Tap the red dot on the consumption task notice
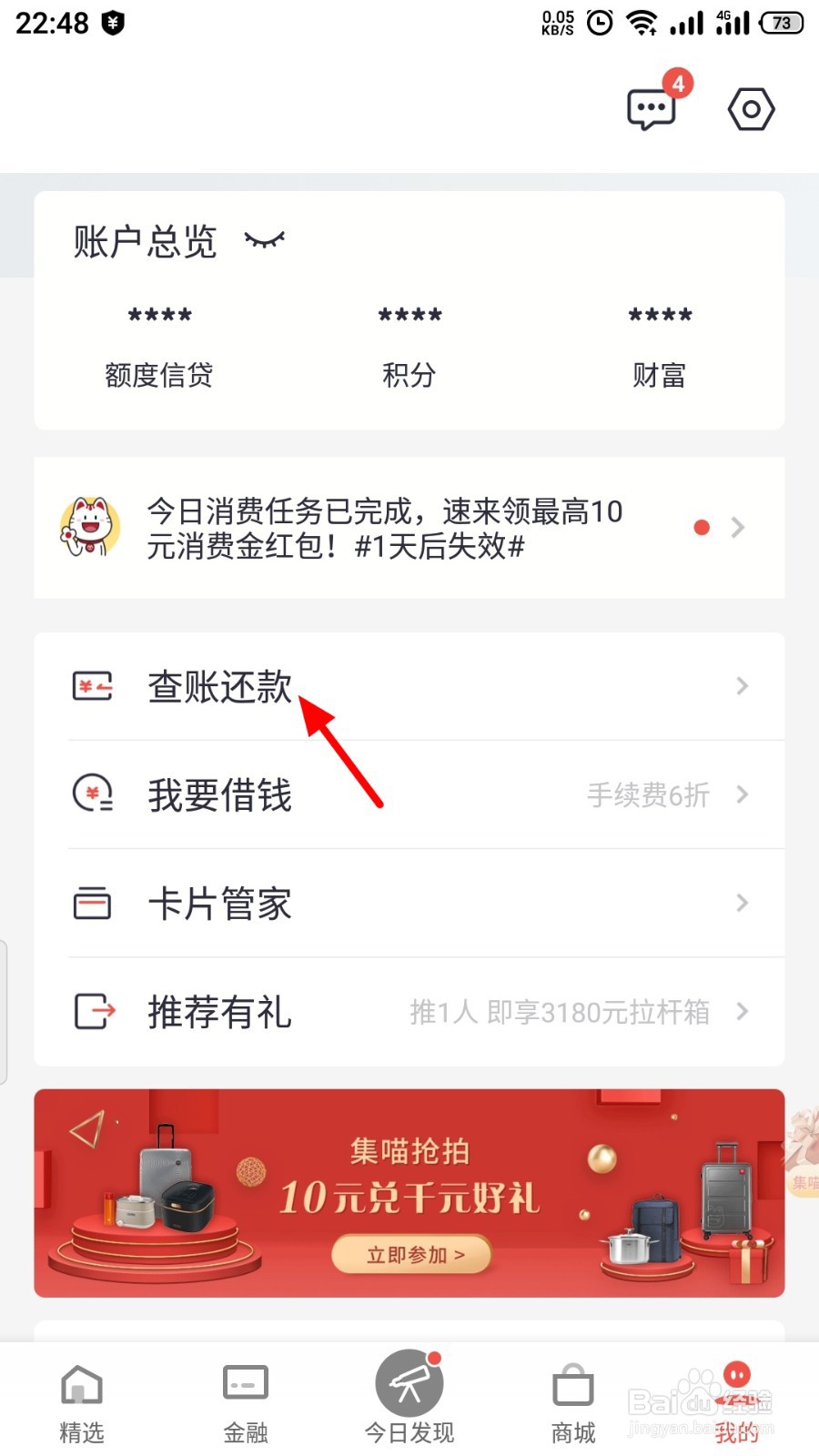Screen dimensions: 819x1456 point(702,528)
